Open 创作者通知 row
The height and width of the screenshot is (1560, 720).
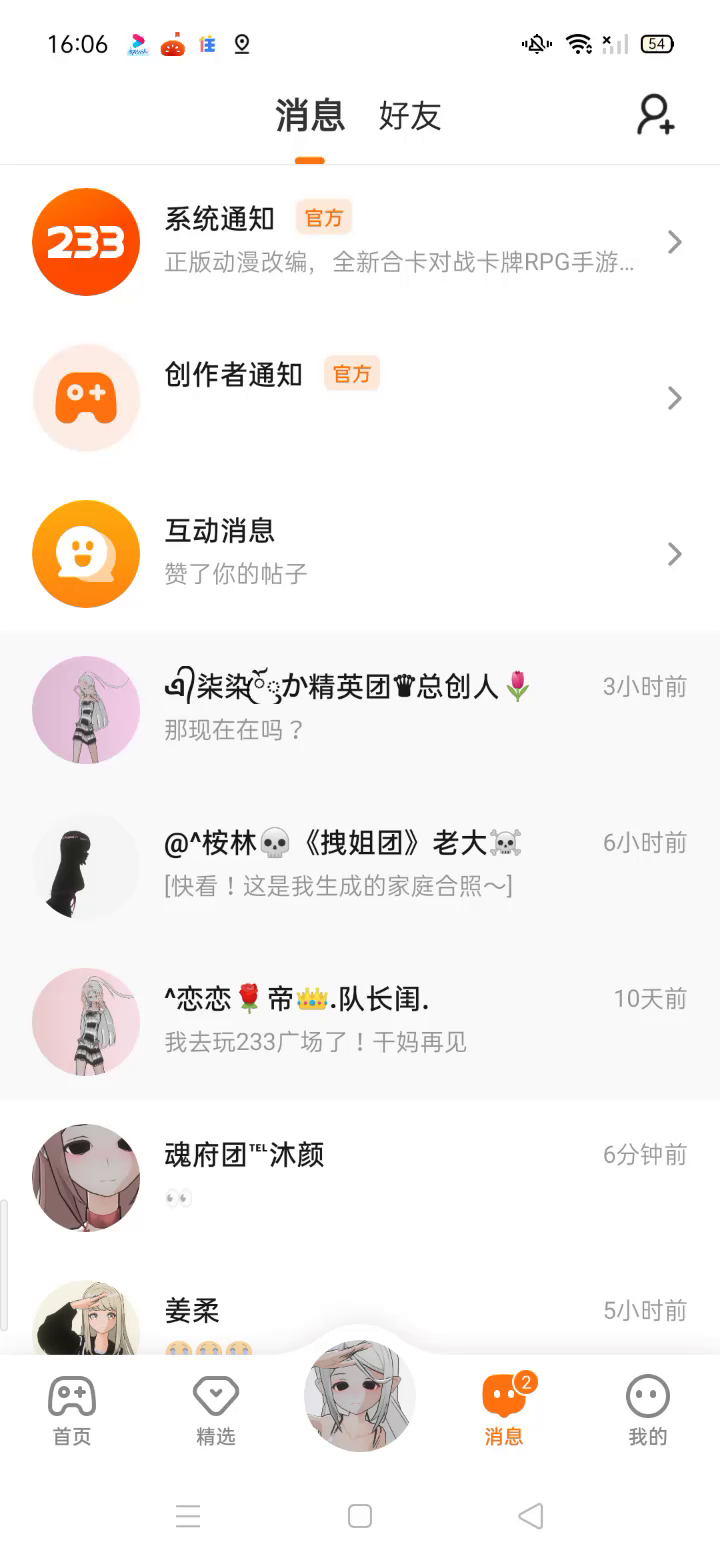(x=360, y=398)
